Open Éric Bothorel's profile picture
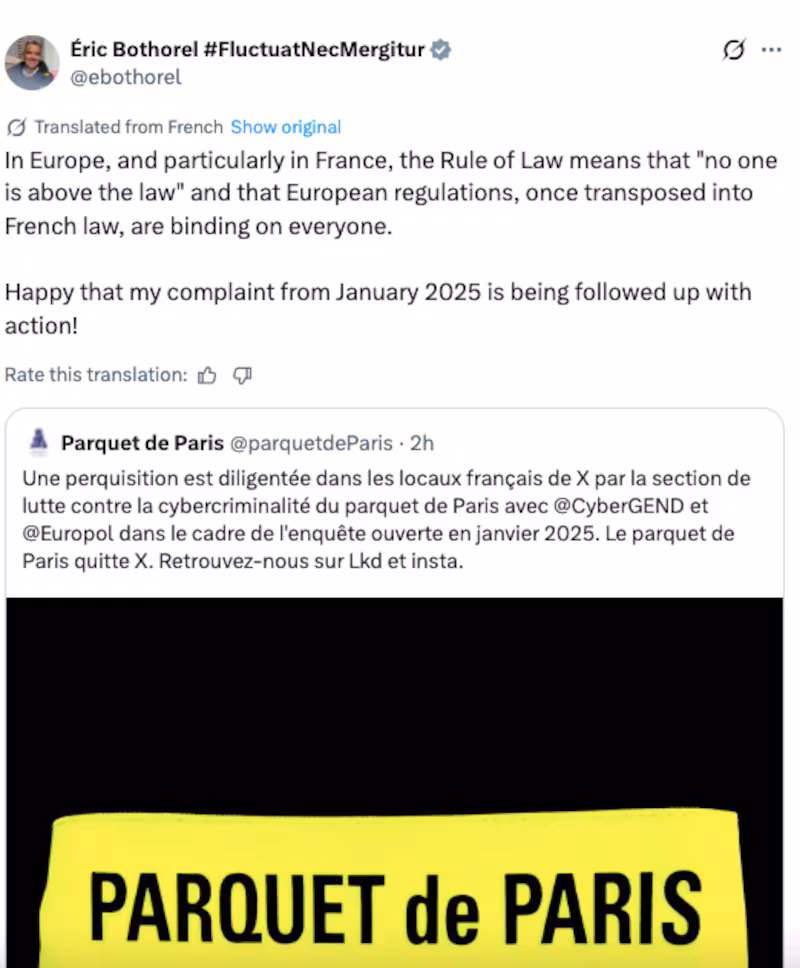 point(32,62)
